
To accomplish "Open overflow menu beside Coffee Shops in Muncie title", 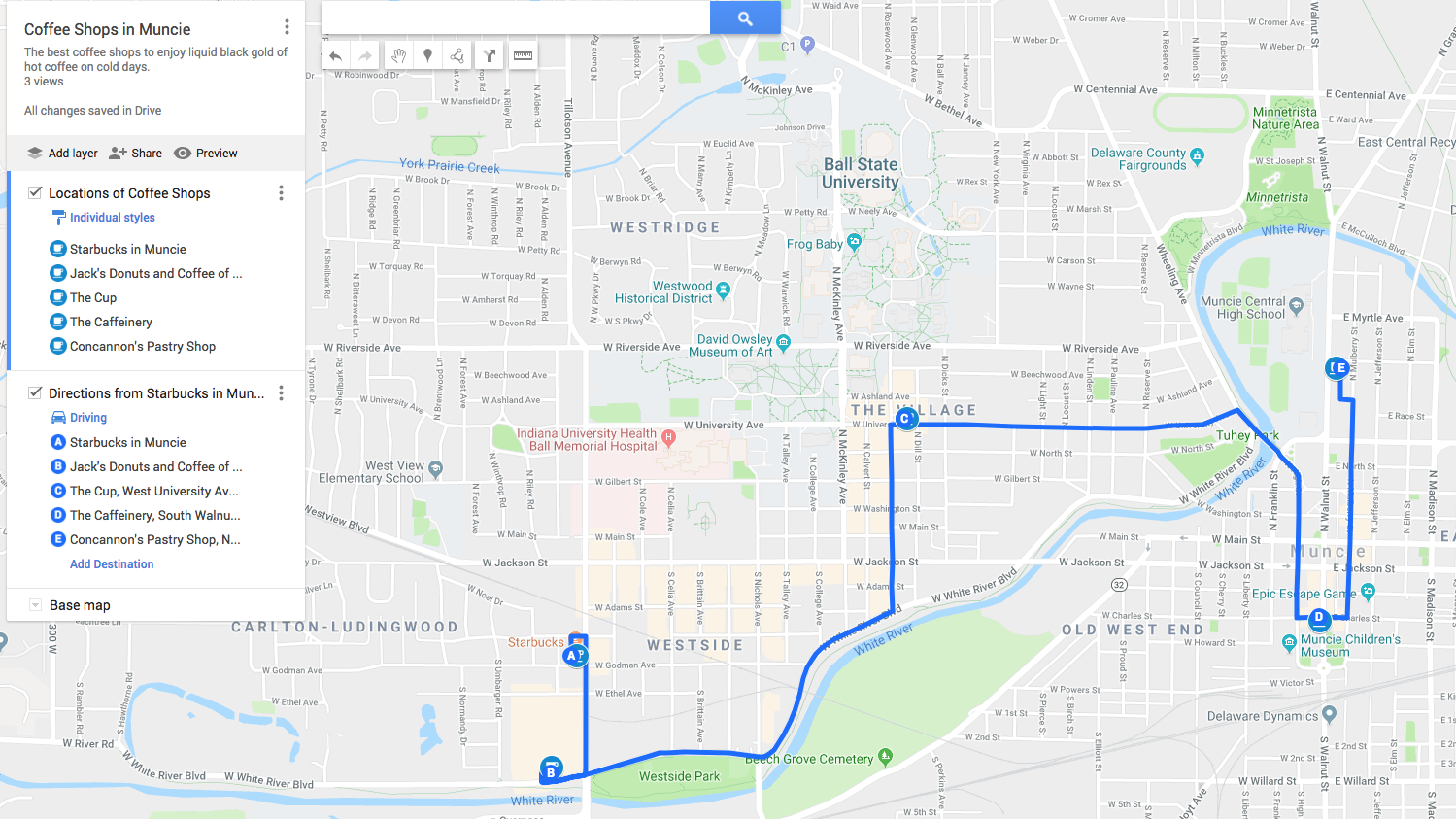I will point(287,27).
